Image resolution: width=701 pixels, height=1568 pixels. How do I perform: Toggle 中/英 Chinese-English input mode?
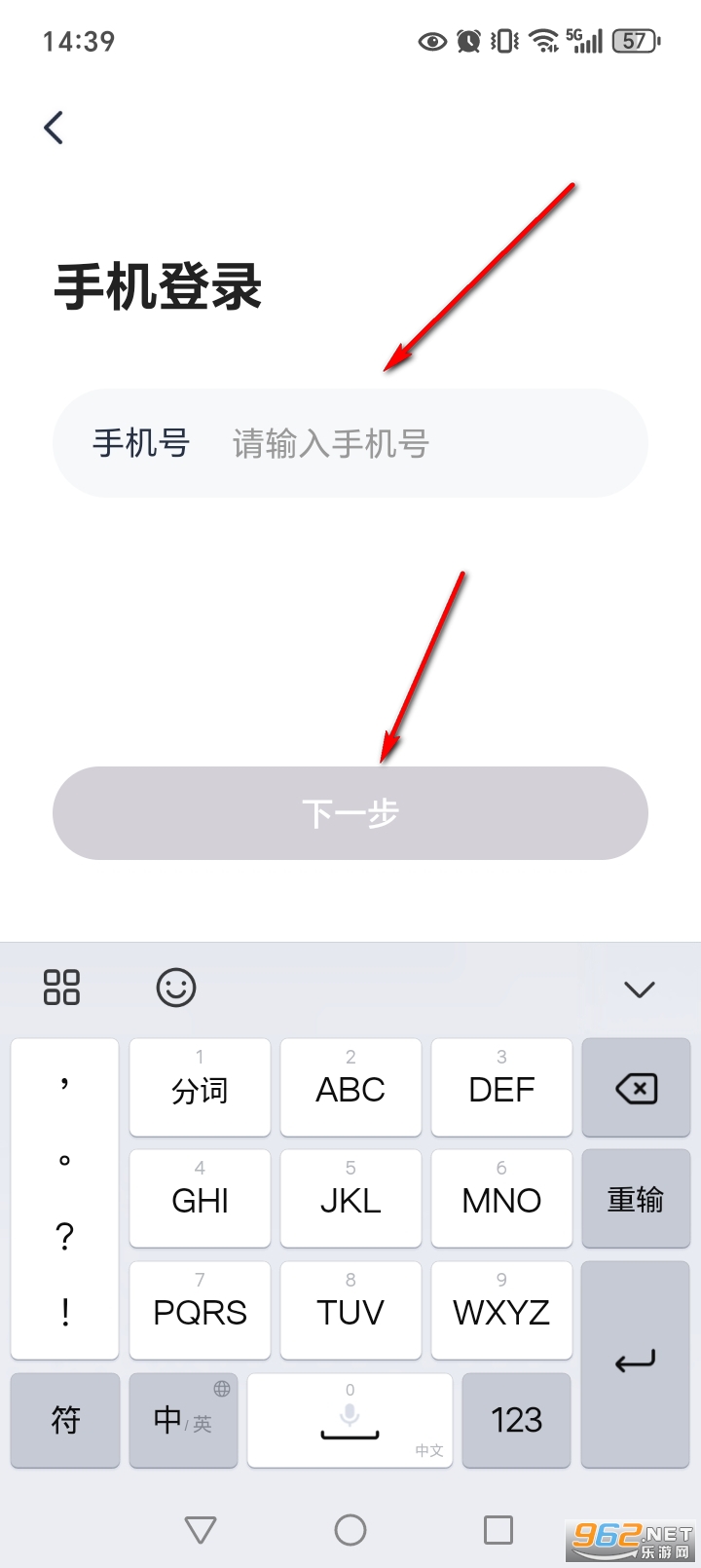tap(183, 1420)
